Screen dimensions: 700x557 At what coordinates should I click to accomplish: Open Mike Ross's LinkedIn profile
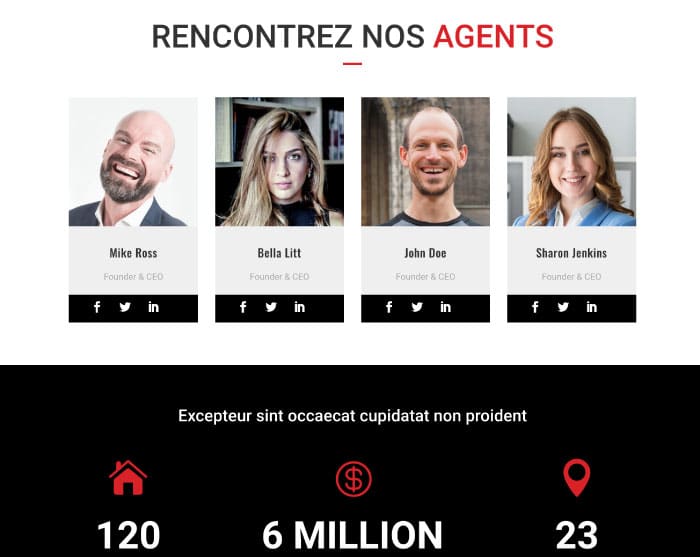tap(153, 307)
